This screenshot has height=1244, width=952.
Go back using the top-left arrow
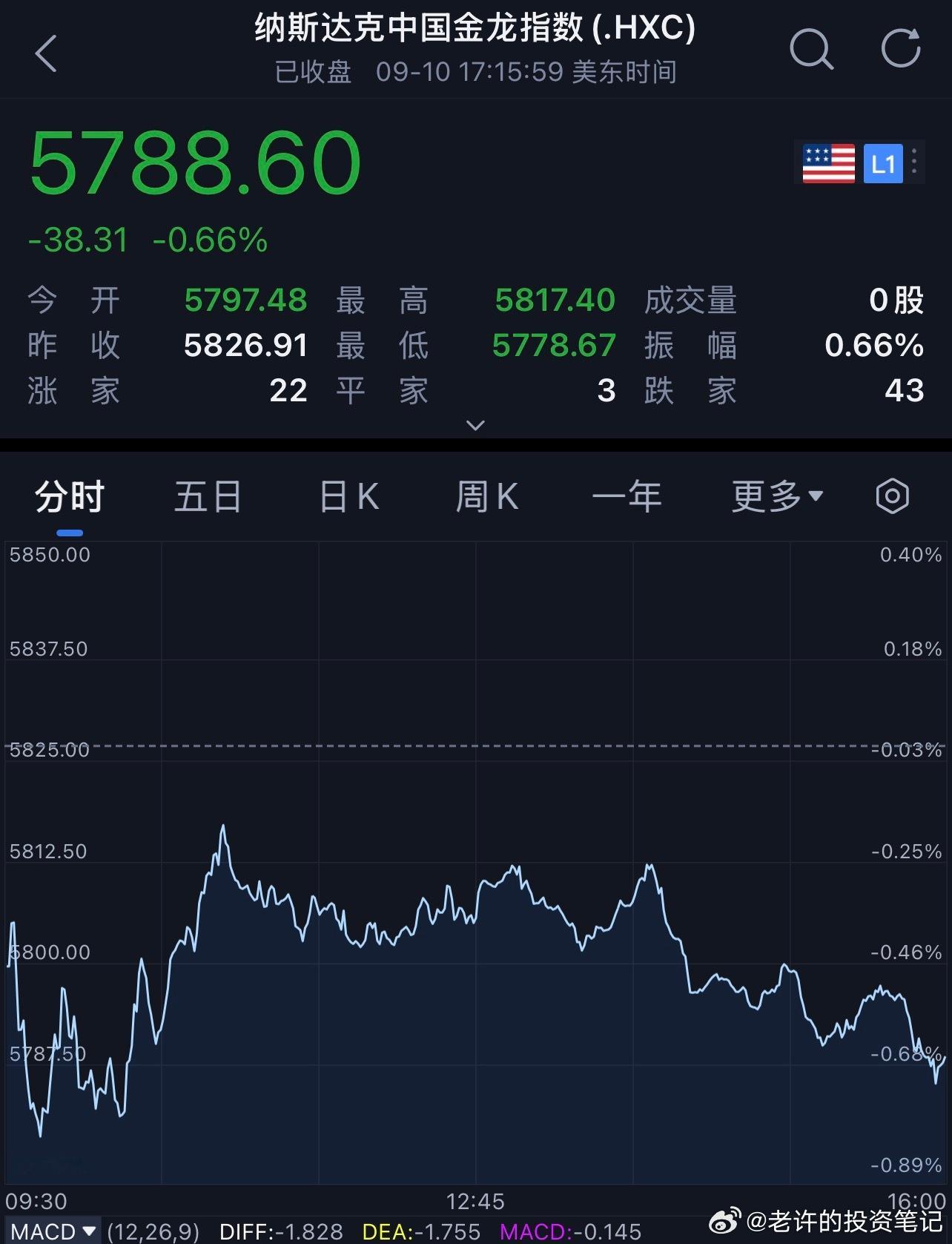coord(46,53)
